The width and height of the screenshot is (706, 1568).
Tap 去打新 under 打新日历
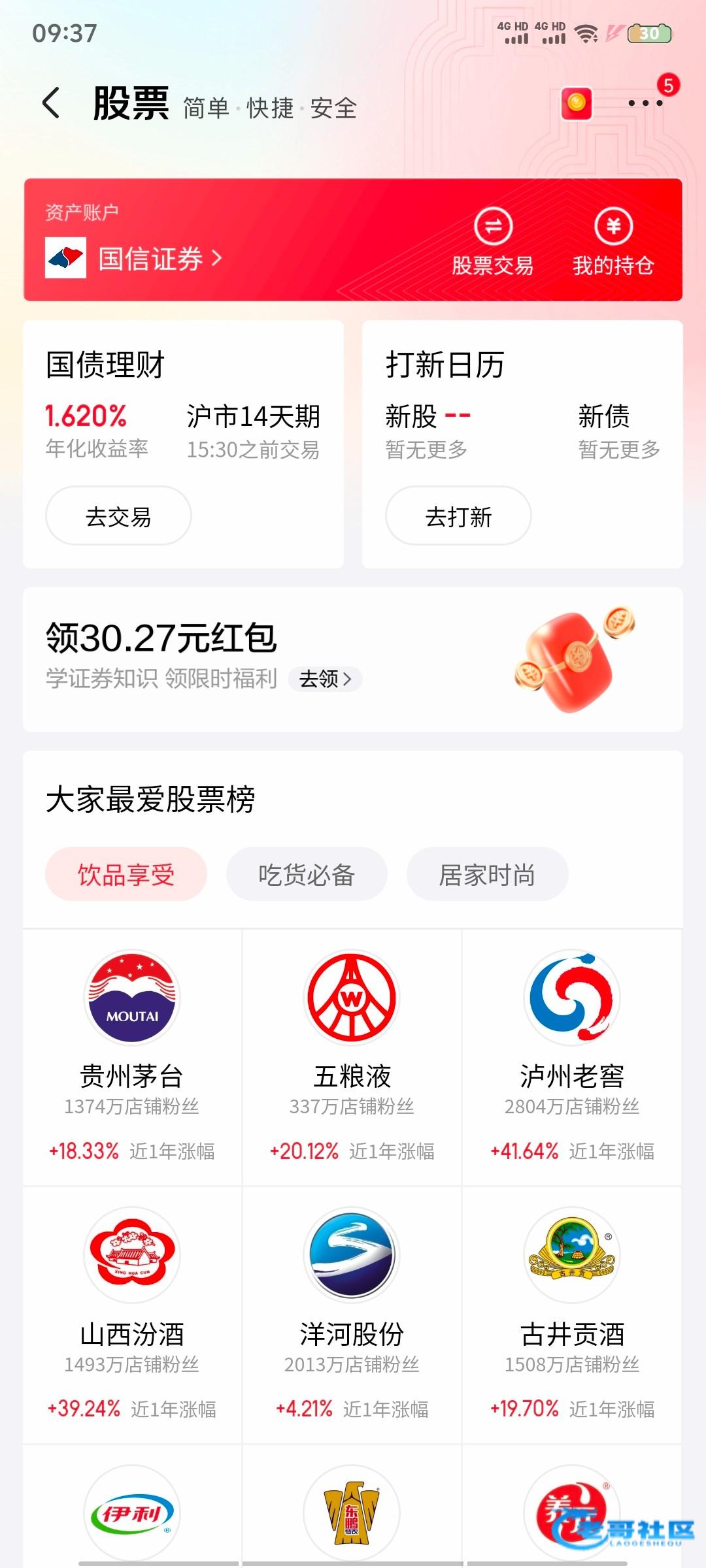[458, 516]
